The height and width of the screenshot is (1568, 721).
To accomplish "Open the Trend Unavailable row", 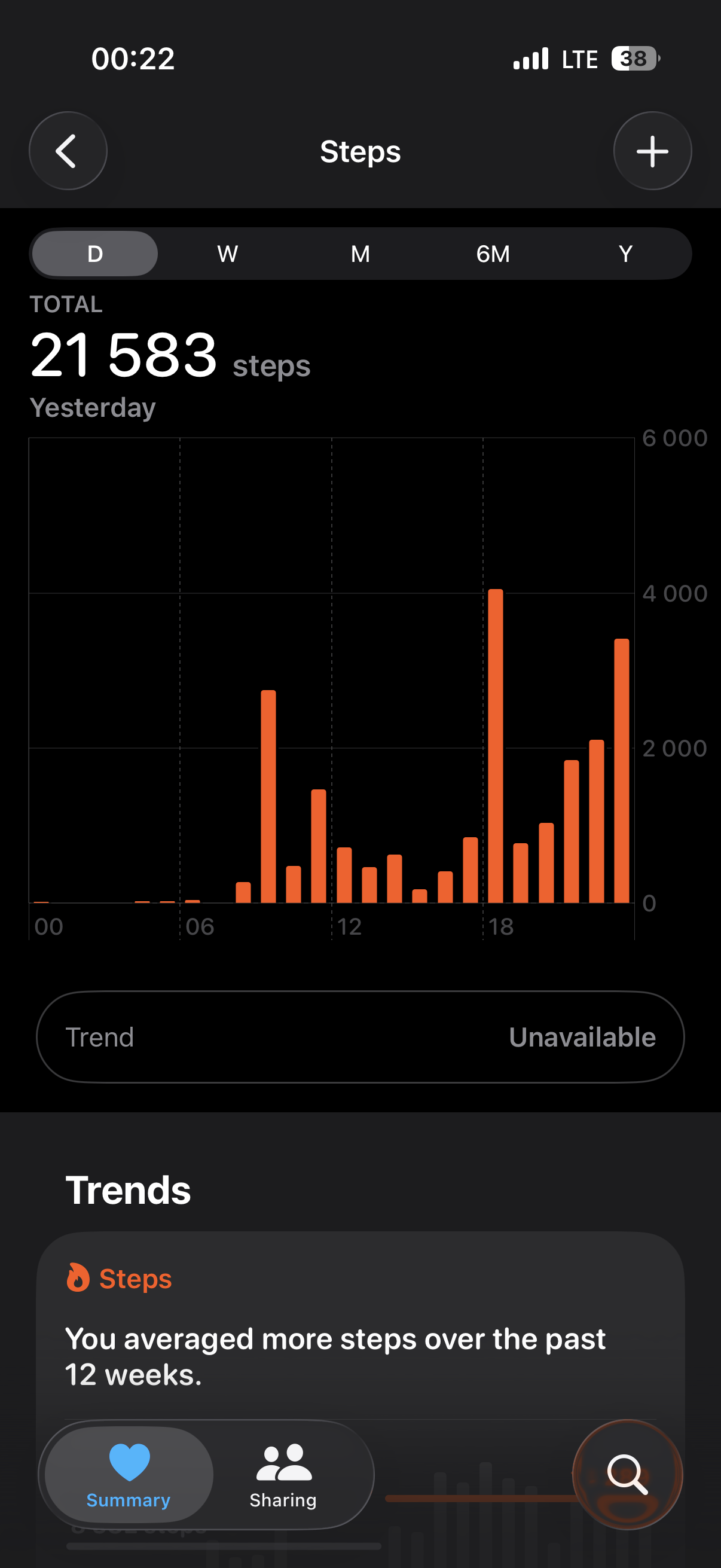I will [x=360, y=1037].
